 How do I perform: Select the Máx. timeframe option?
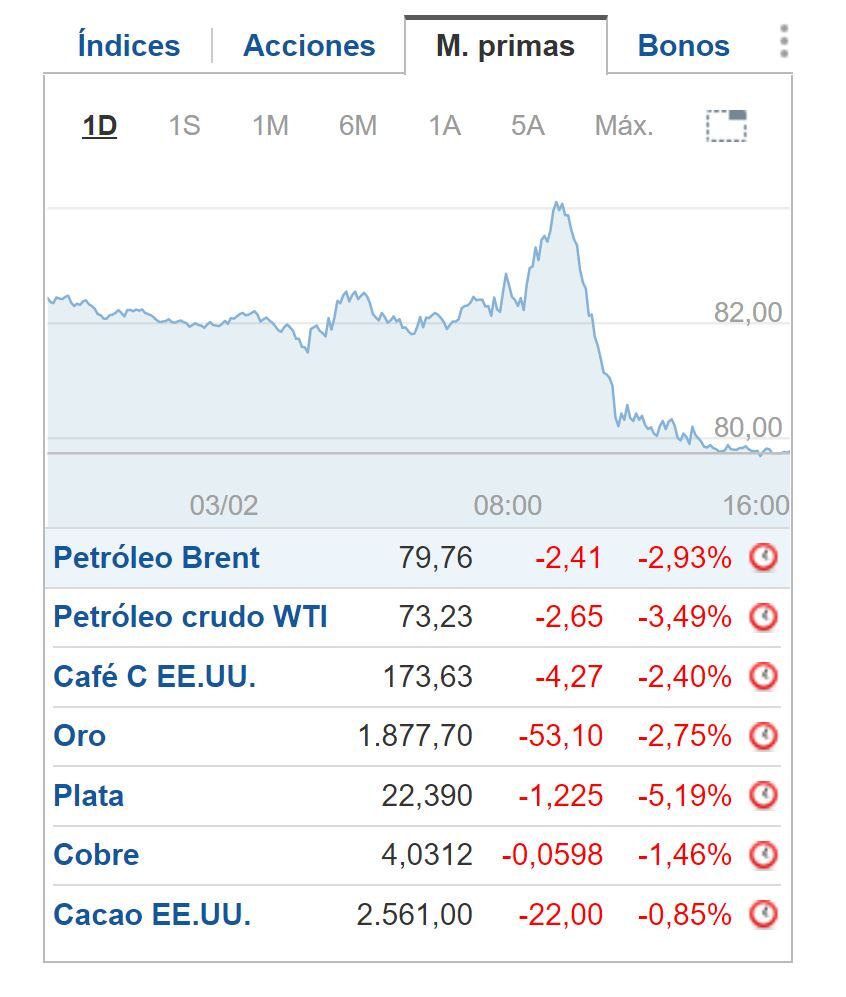621,126
